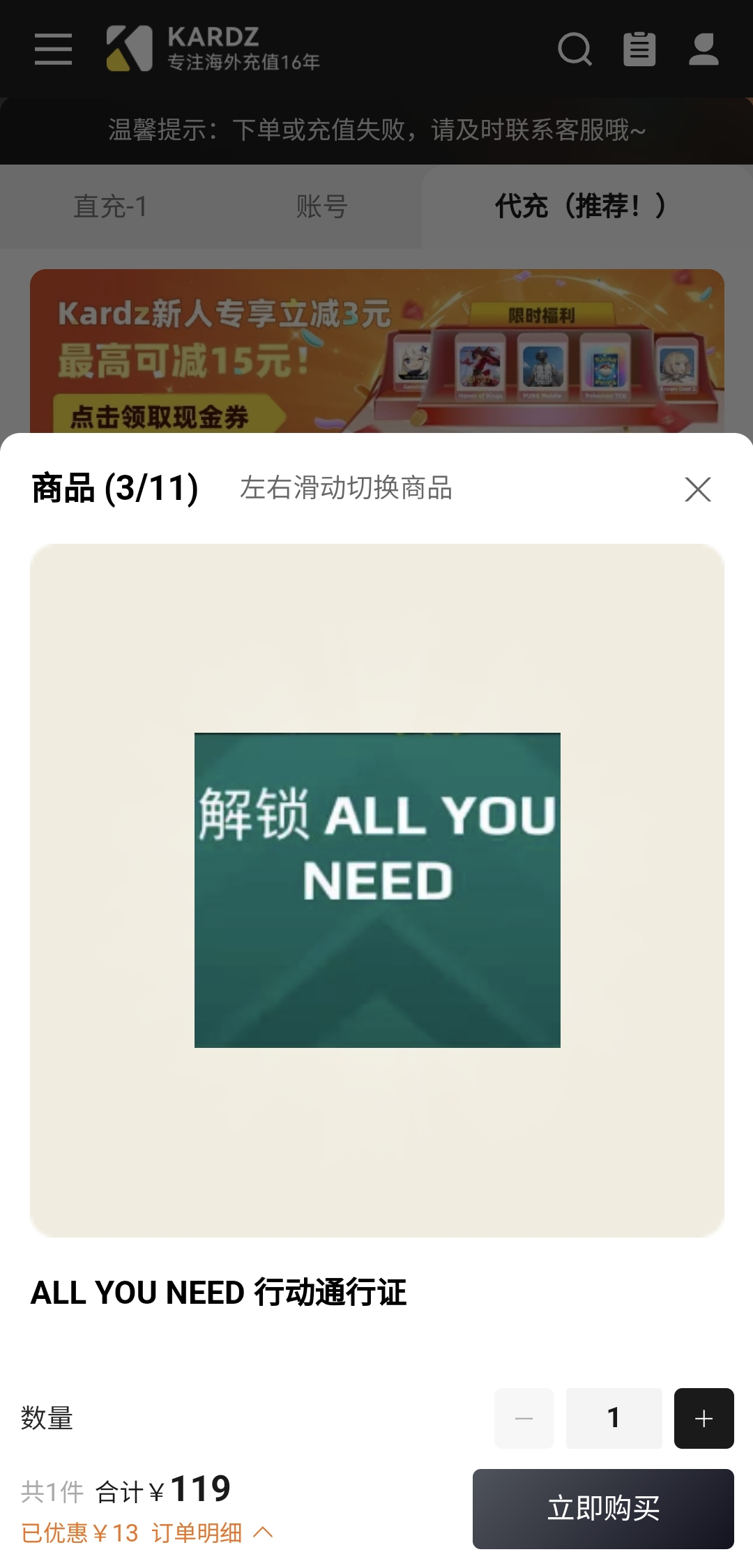
Task: Tap 立即购买 to buy now
Action: [x=603, y=1509]
